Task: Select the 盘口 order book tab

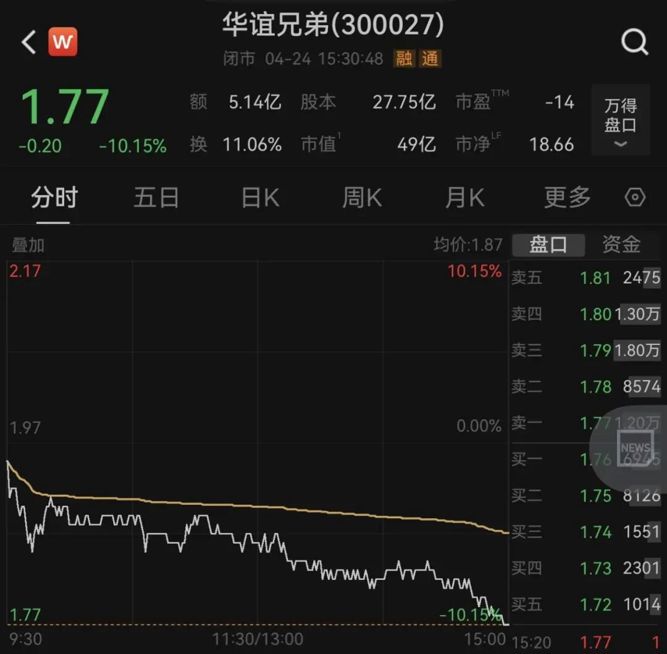Action: [548, 244]
